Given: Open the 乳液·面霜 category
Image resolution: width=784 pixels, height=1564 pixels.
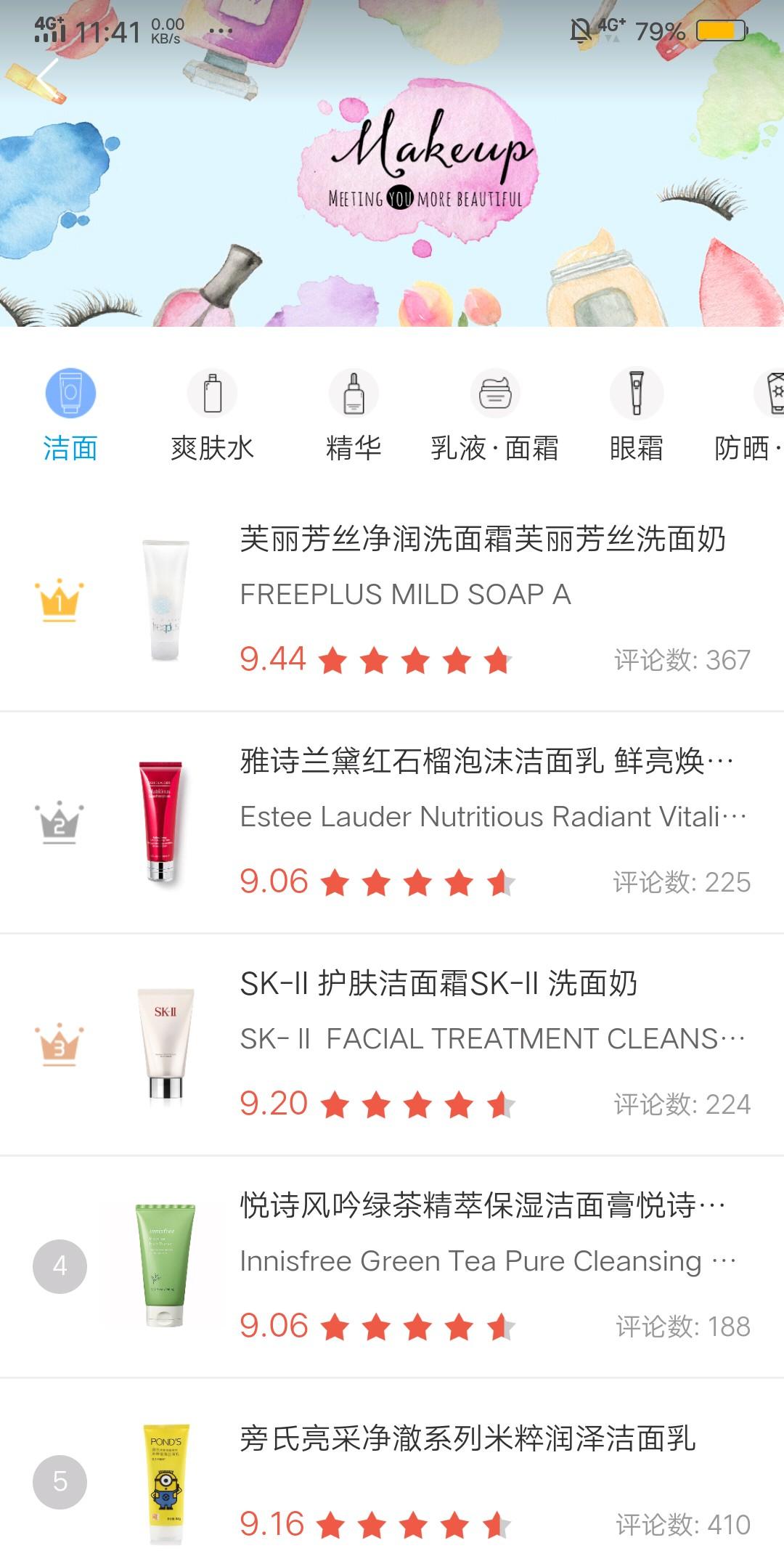Looking at the screenshot, I should (x=494, y=415).
